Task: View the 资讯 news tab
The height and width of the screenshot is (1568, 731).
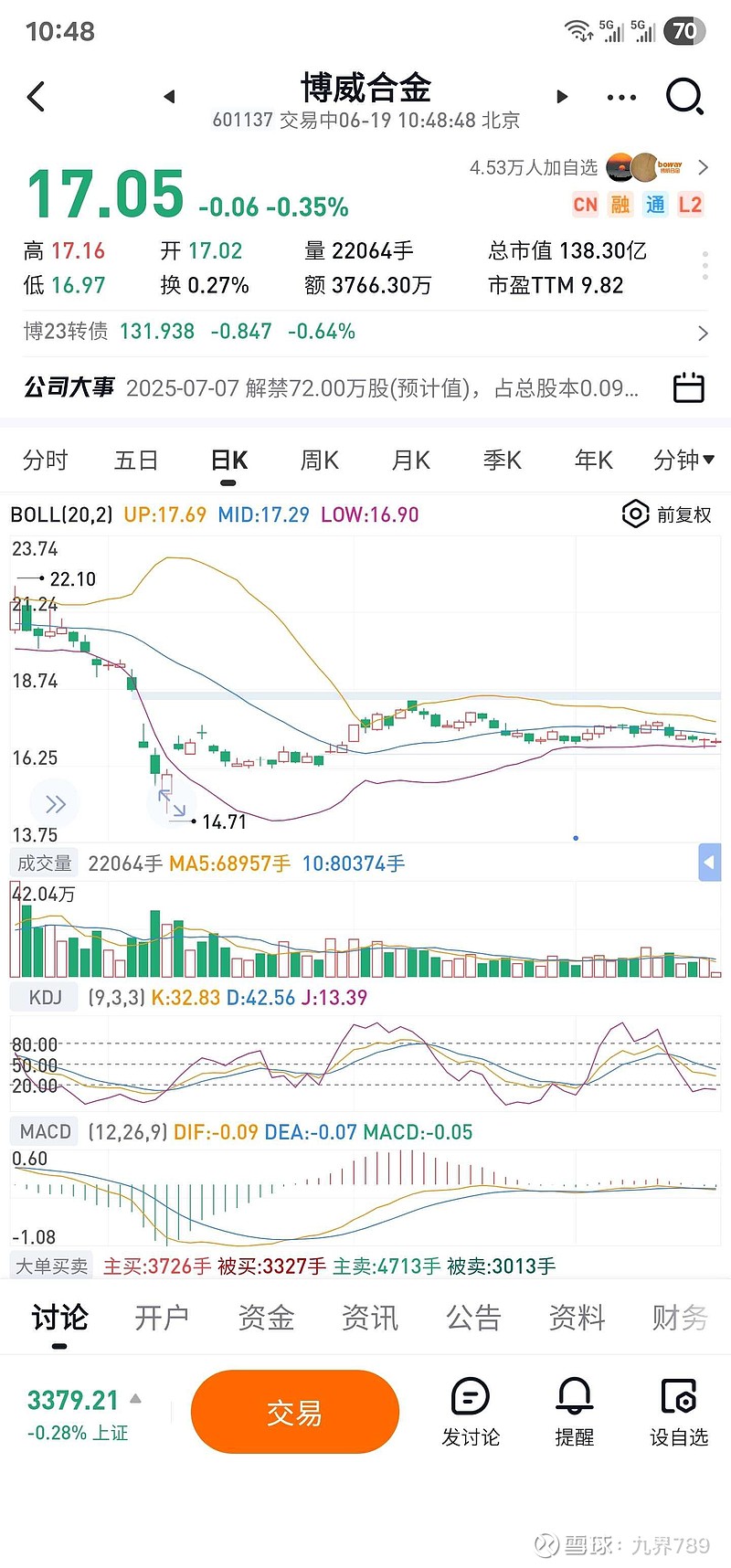Action: (x=369, y=1318)
